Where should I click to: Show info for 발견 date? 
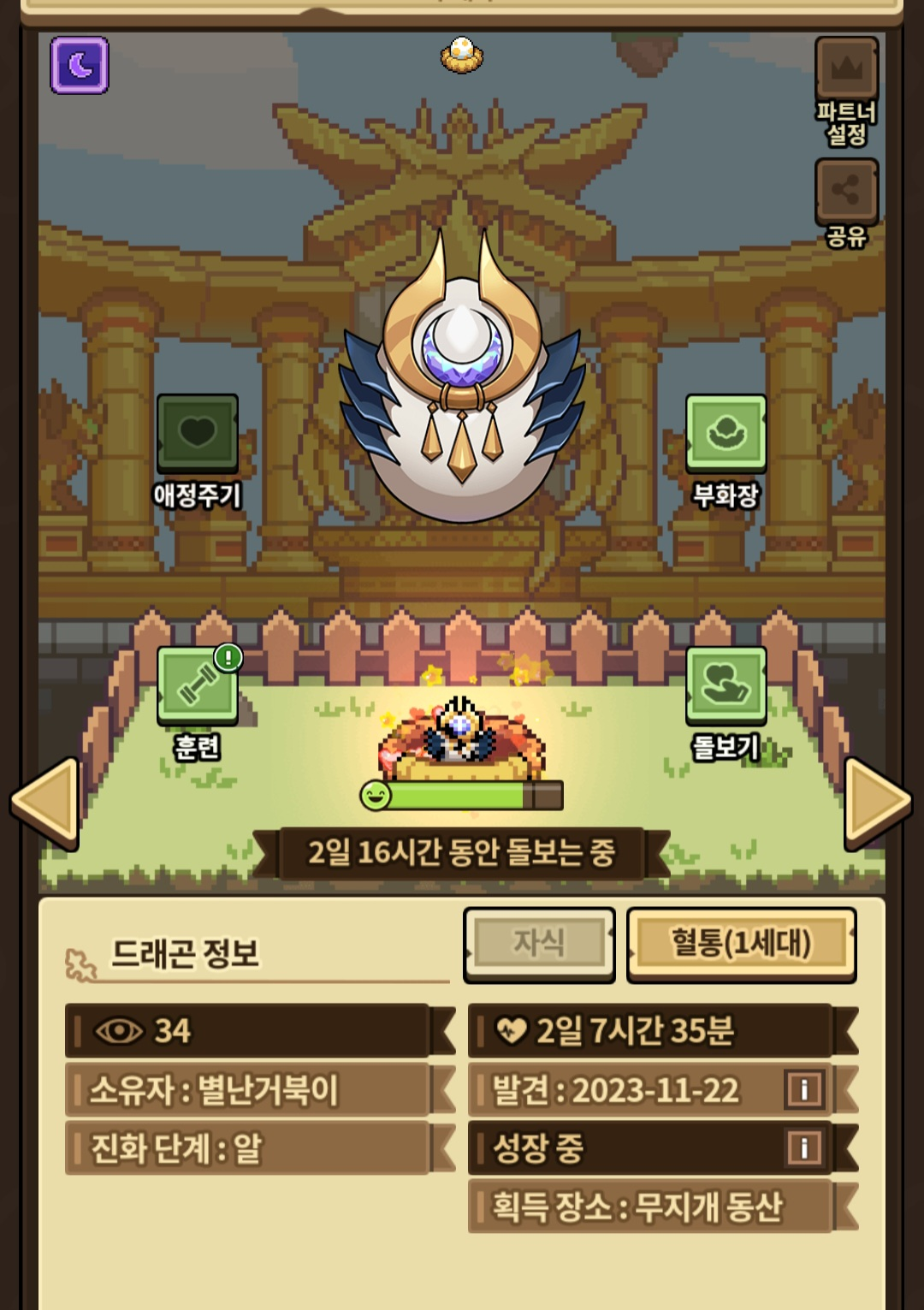click(804, 1090)
